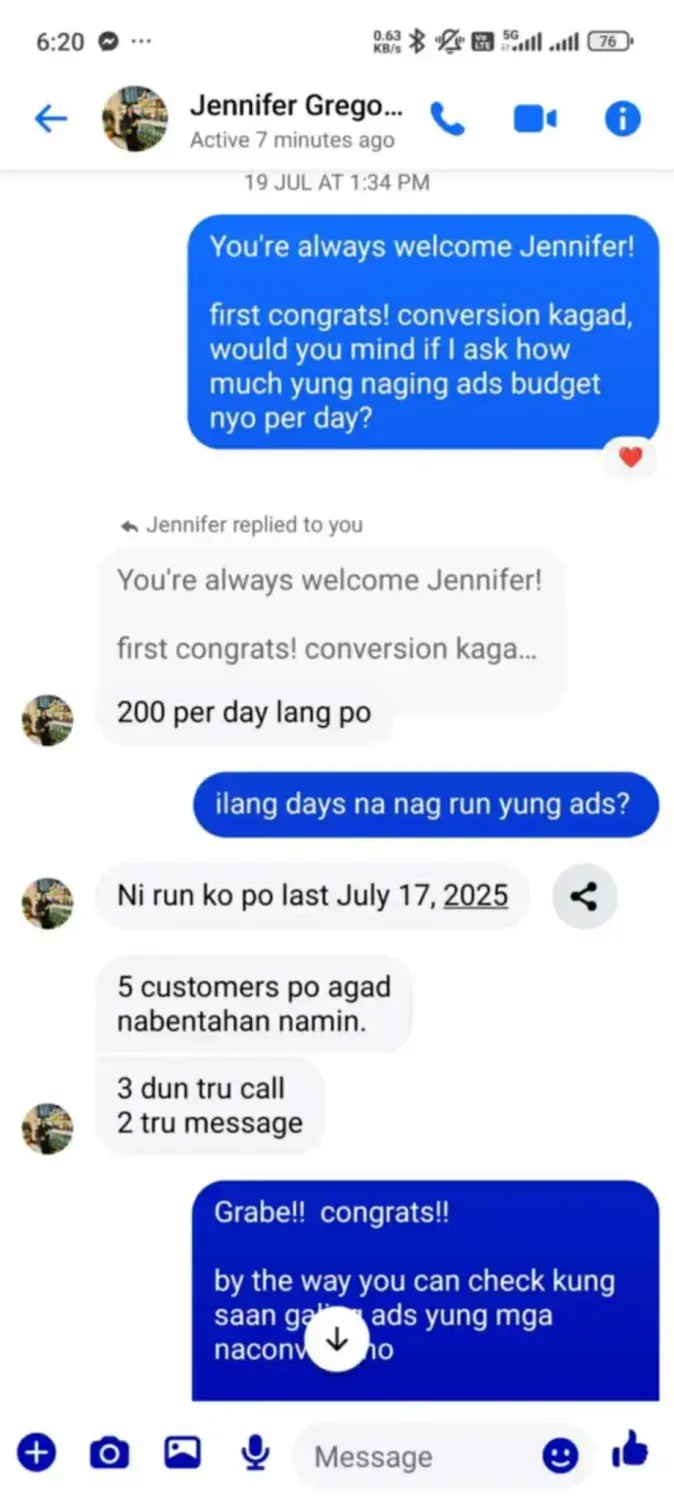Image resolution: width=674 pixels, height=1500 pixels.
Task: Go back to the chats list
Action: (50, 120)
